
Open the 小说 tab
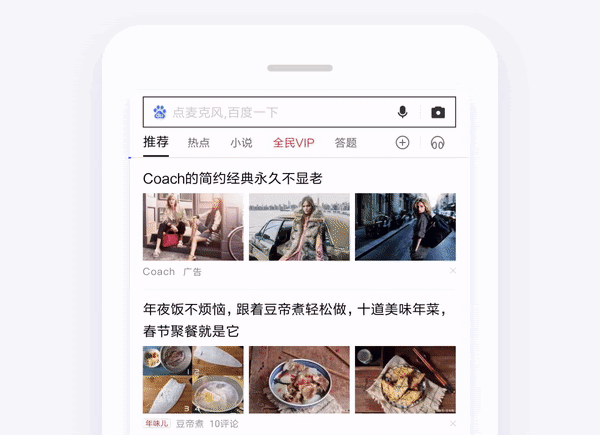coord(241,143)
